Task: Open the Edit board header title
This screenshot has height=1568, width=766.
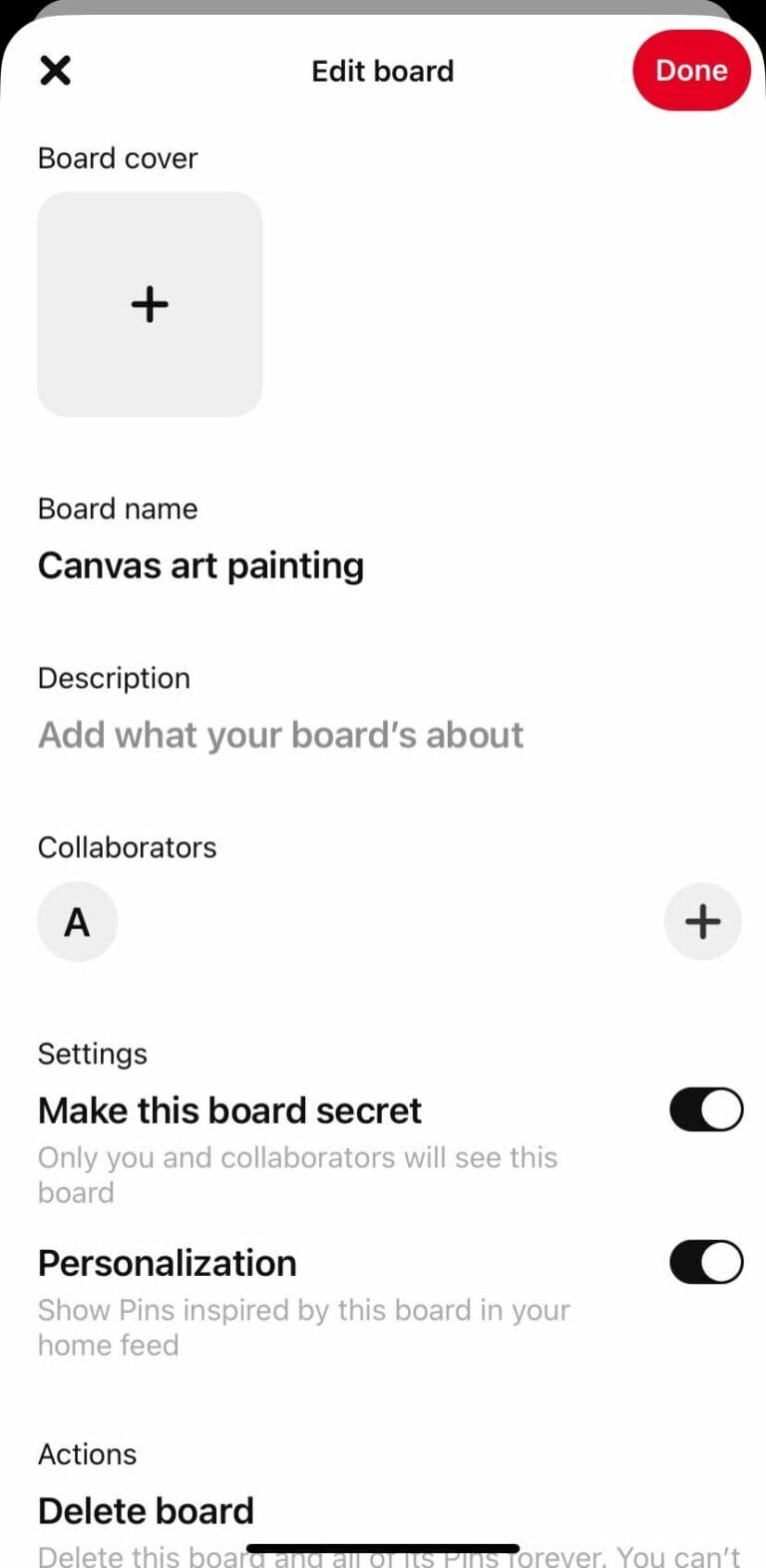Action: [x=382, y=70]
